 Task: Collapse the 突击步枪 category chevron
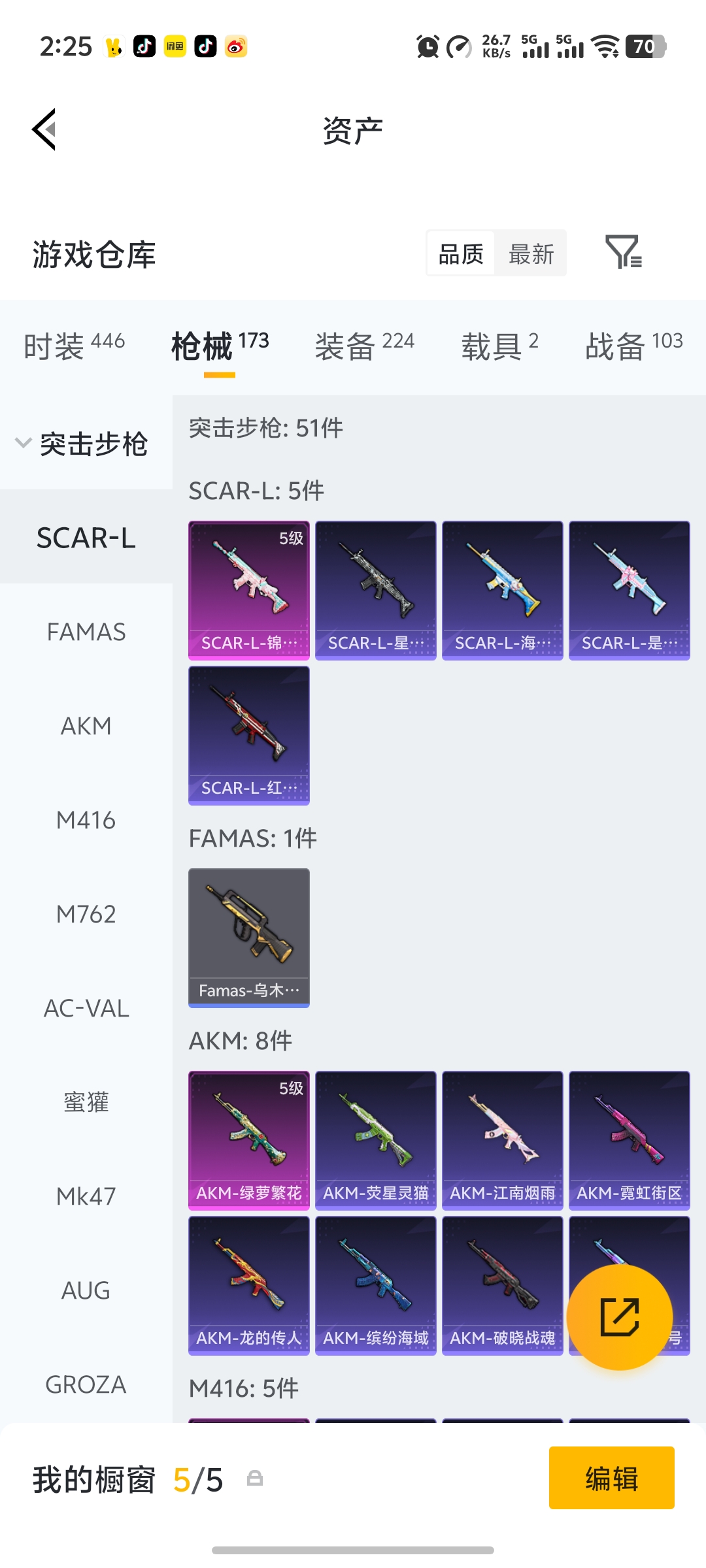[x=24, y=442]
